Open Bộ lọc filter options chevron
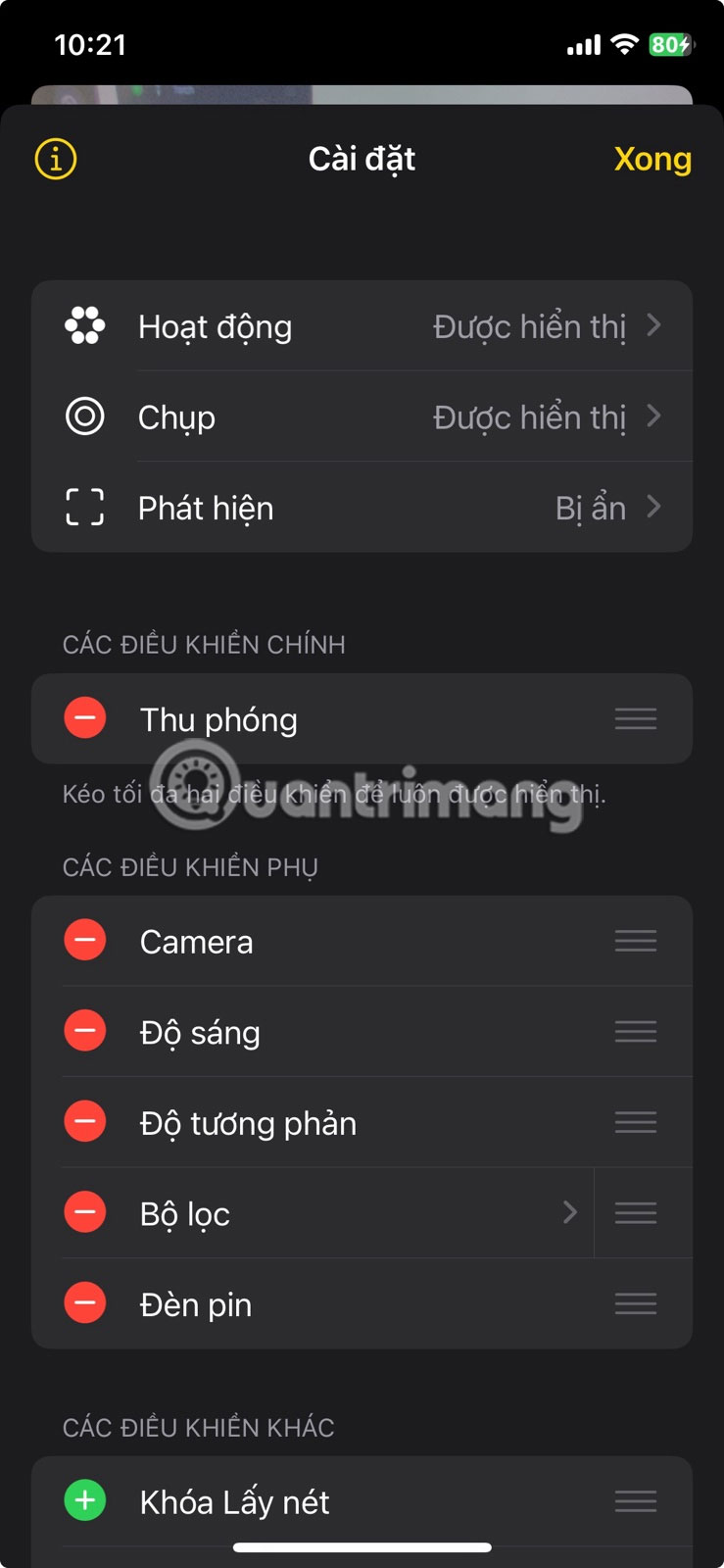Screen dimensions: 724x1568 pos(569,1213)
